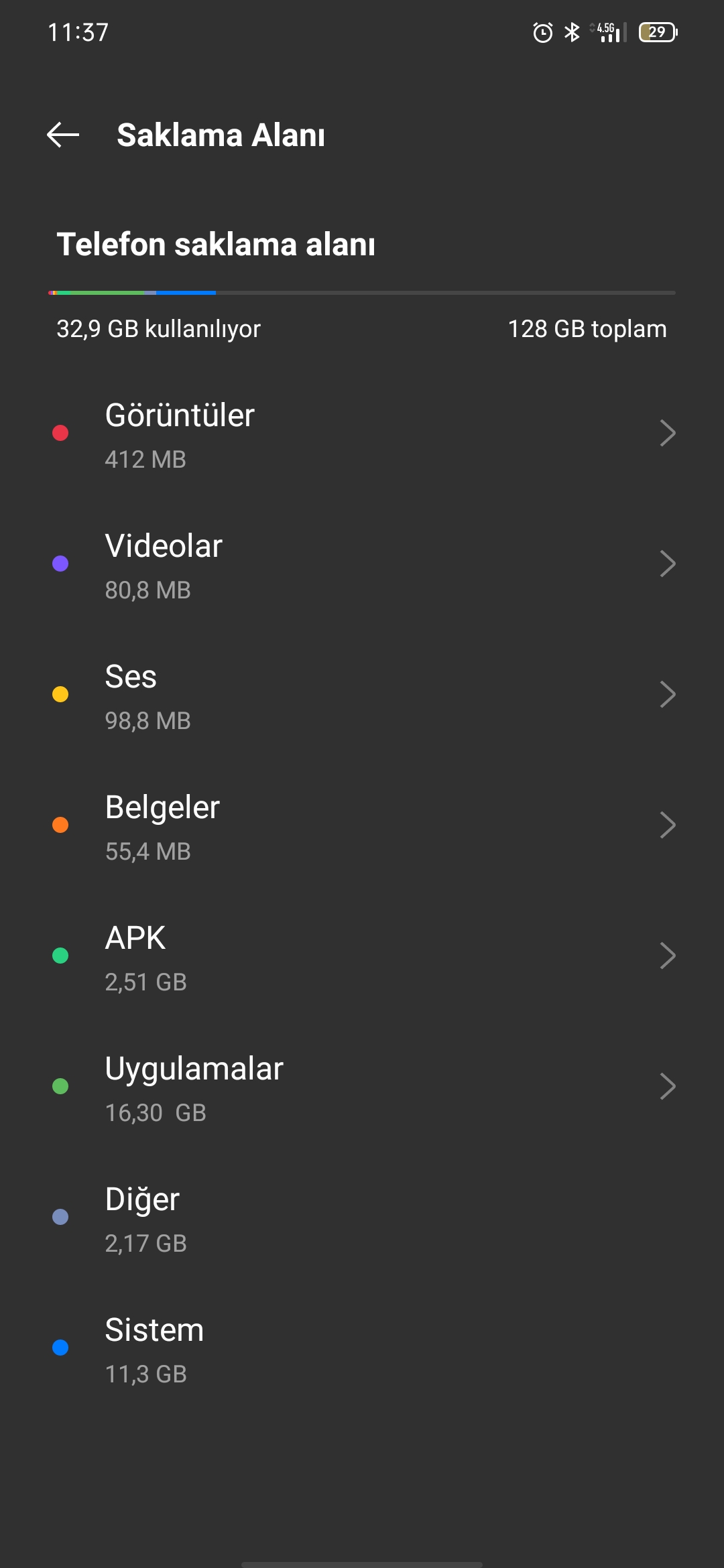Open the Görüntüler storage row

tap(362, 433)
